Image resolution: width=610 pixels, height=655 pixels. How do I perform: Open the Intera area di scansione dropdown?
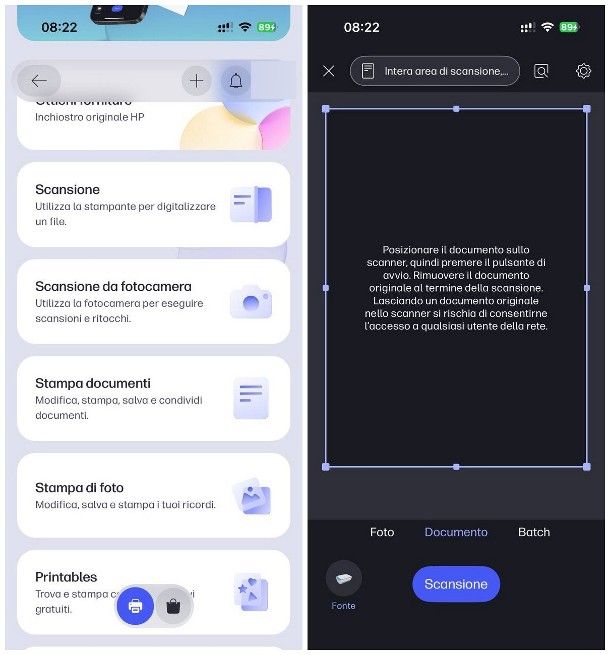434,71
